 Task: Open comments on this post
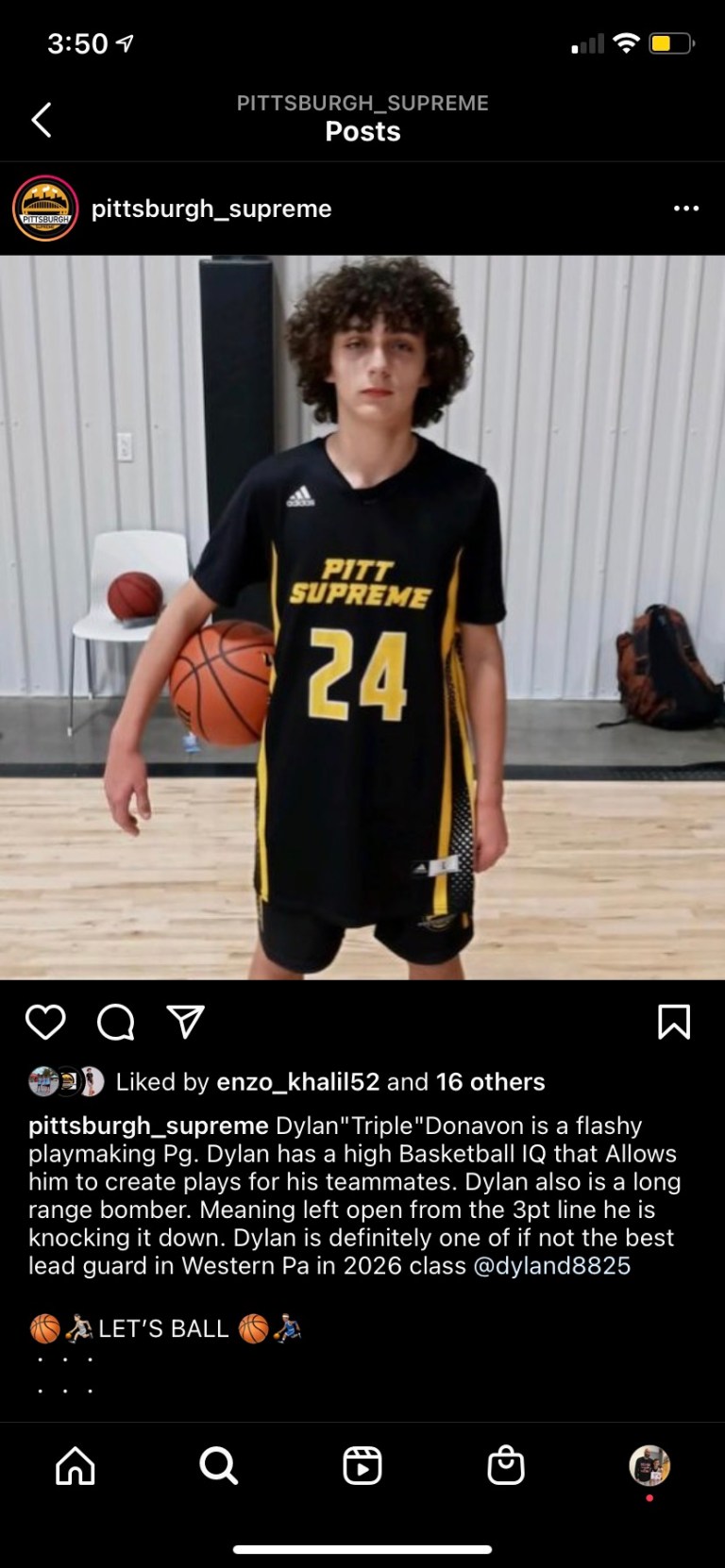pyautogui.click(x=116, y=1022)
